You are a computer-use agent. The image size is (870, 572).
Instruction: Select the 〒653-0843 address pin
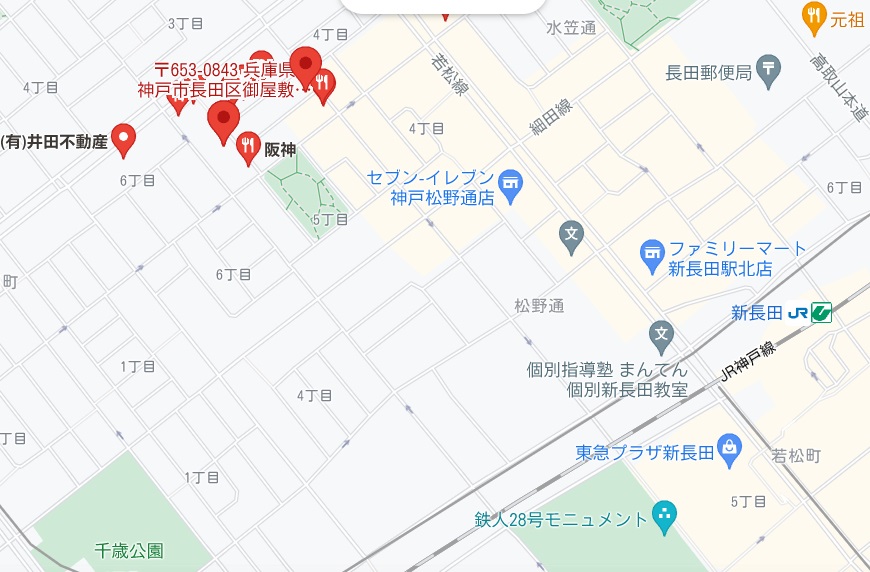305,64
